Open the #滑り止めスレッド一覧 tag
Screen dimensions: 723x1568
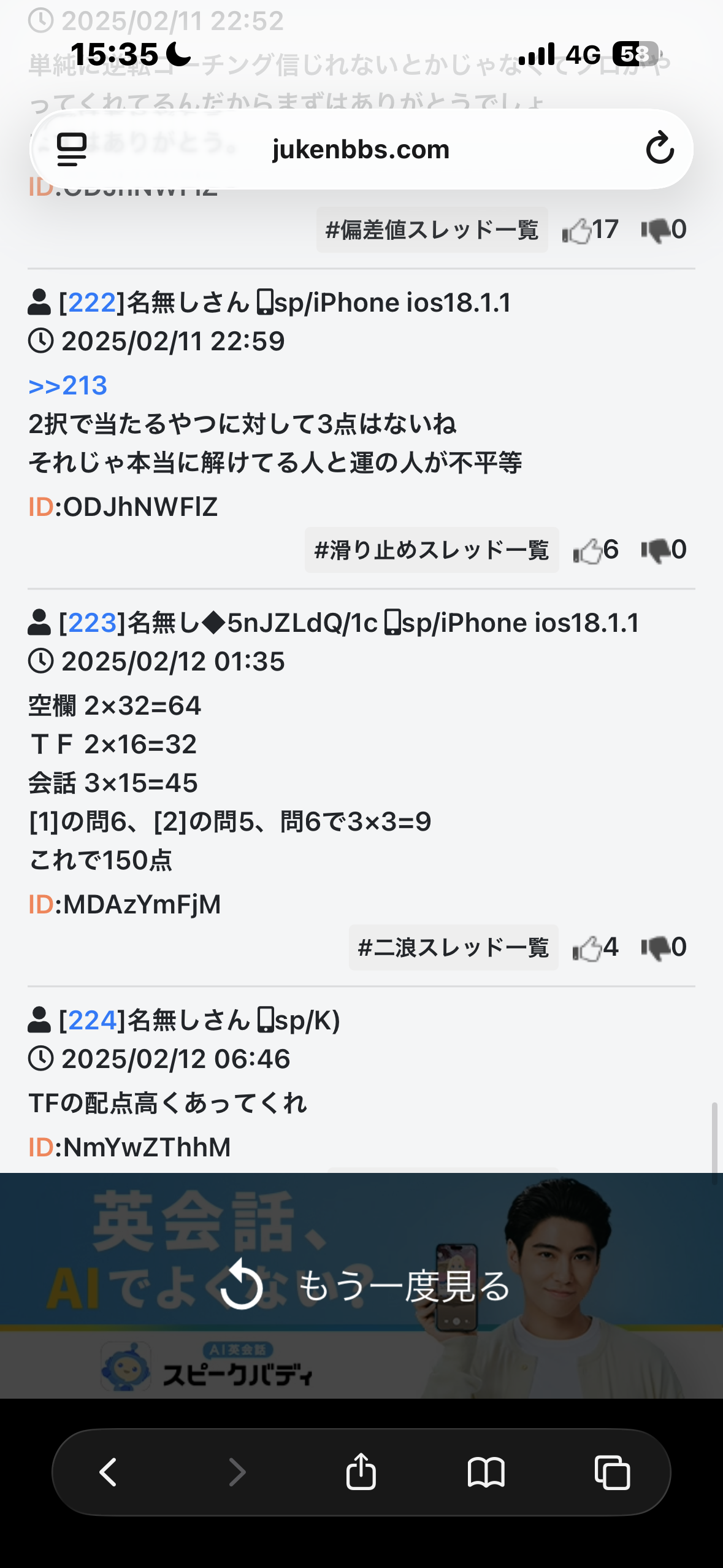click(x=431, y=550)
